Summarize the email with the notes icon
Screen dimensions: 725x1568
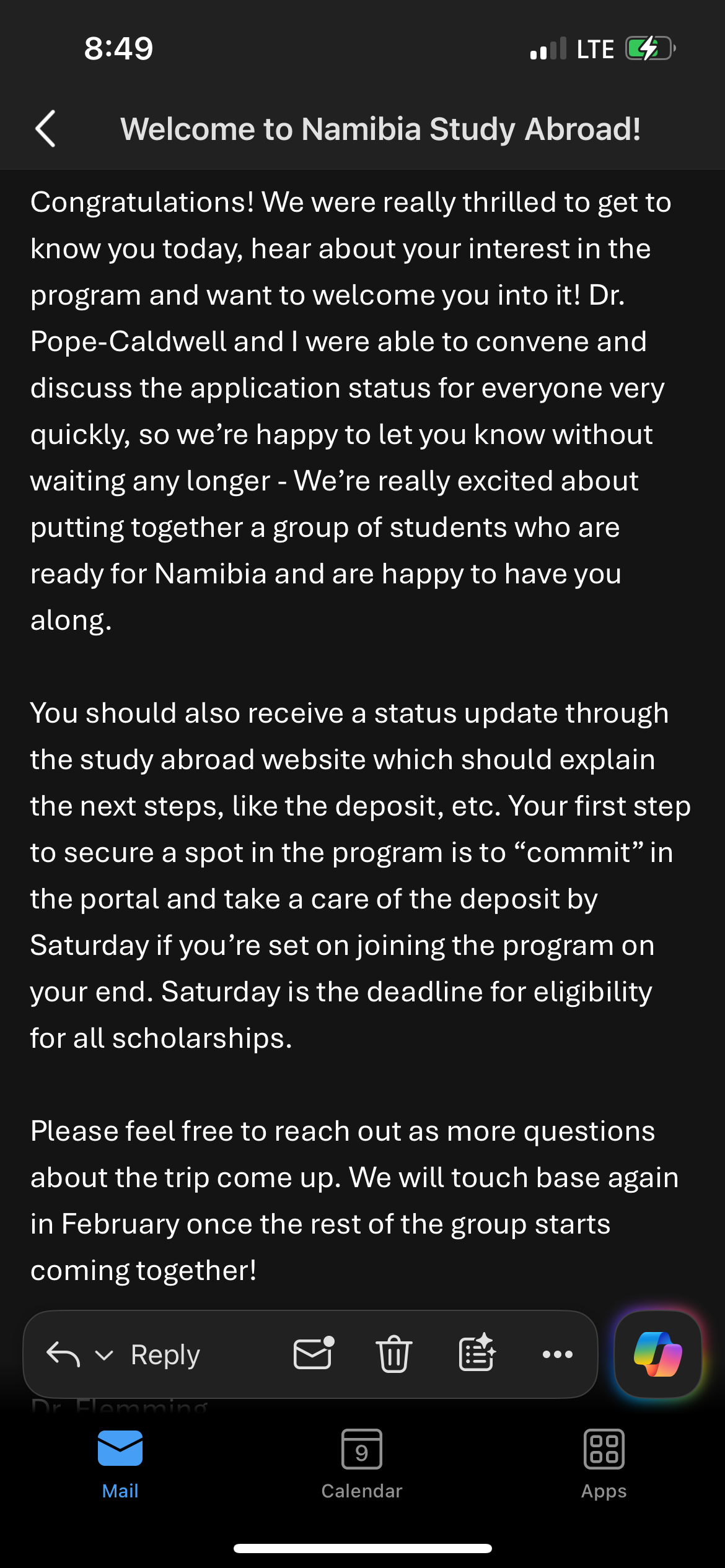point(477,1353)
